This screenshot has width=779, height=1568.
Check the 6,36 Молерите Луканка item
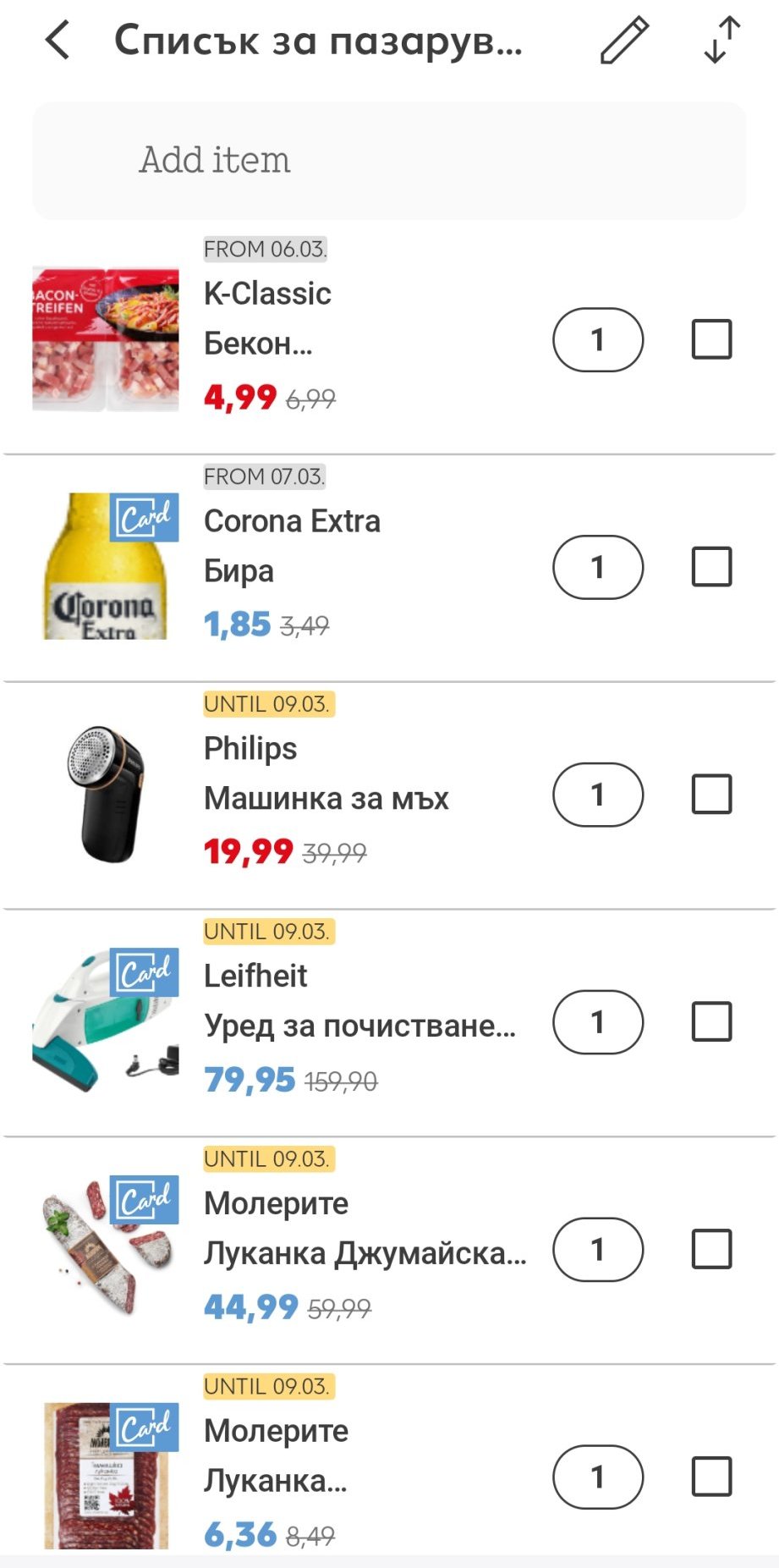(711, 1477)
